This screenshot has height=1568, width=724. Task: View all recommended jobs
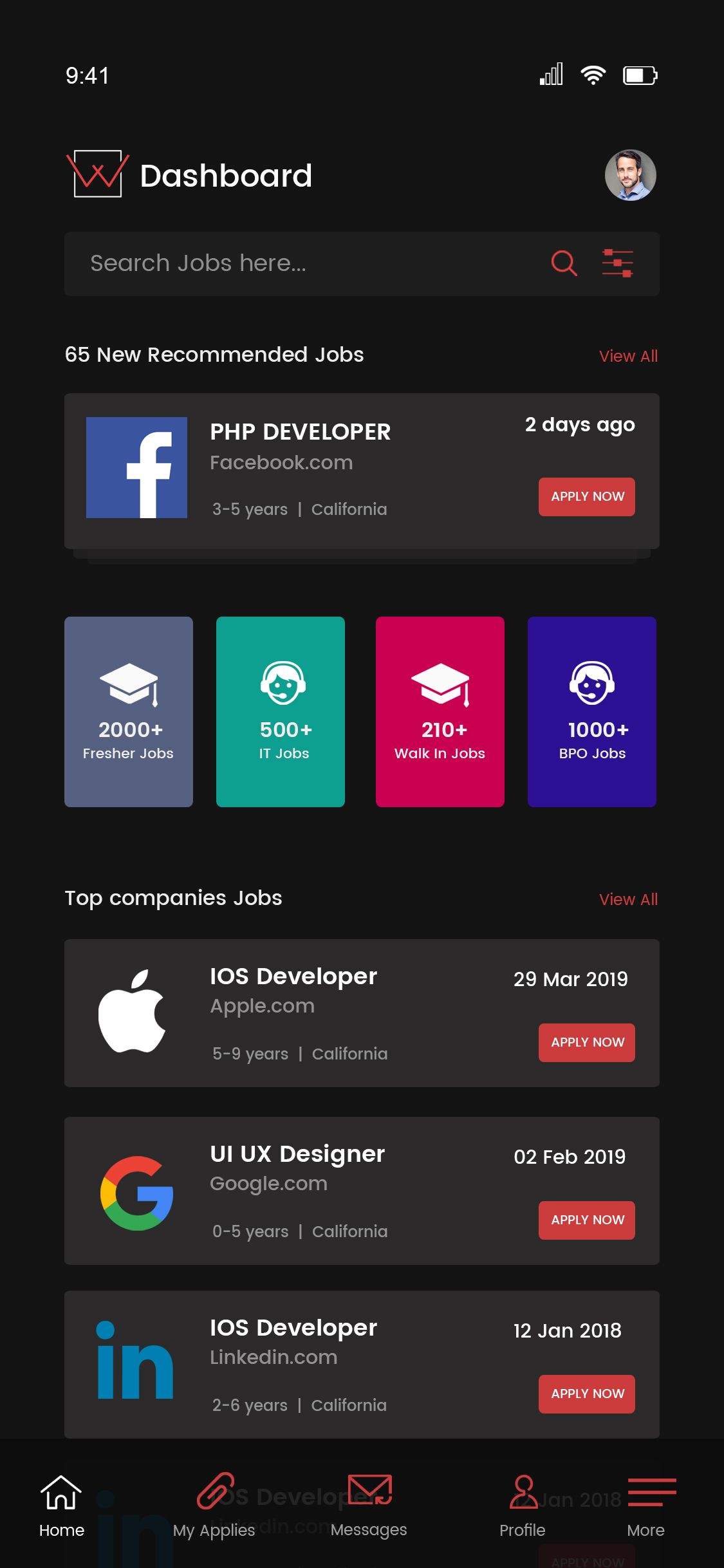pyautogui.click(x=628, y=356)
